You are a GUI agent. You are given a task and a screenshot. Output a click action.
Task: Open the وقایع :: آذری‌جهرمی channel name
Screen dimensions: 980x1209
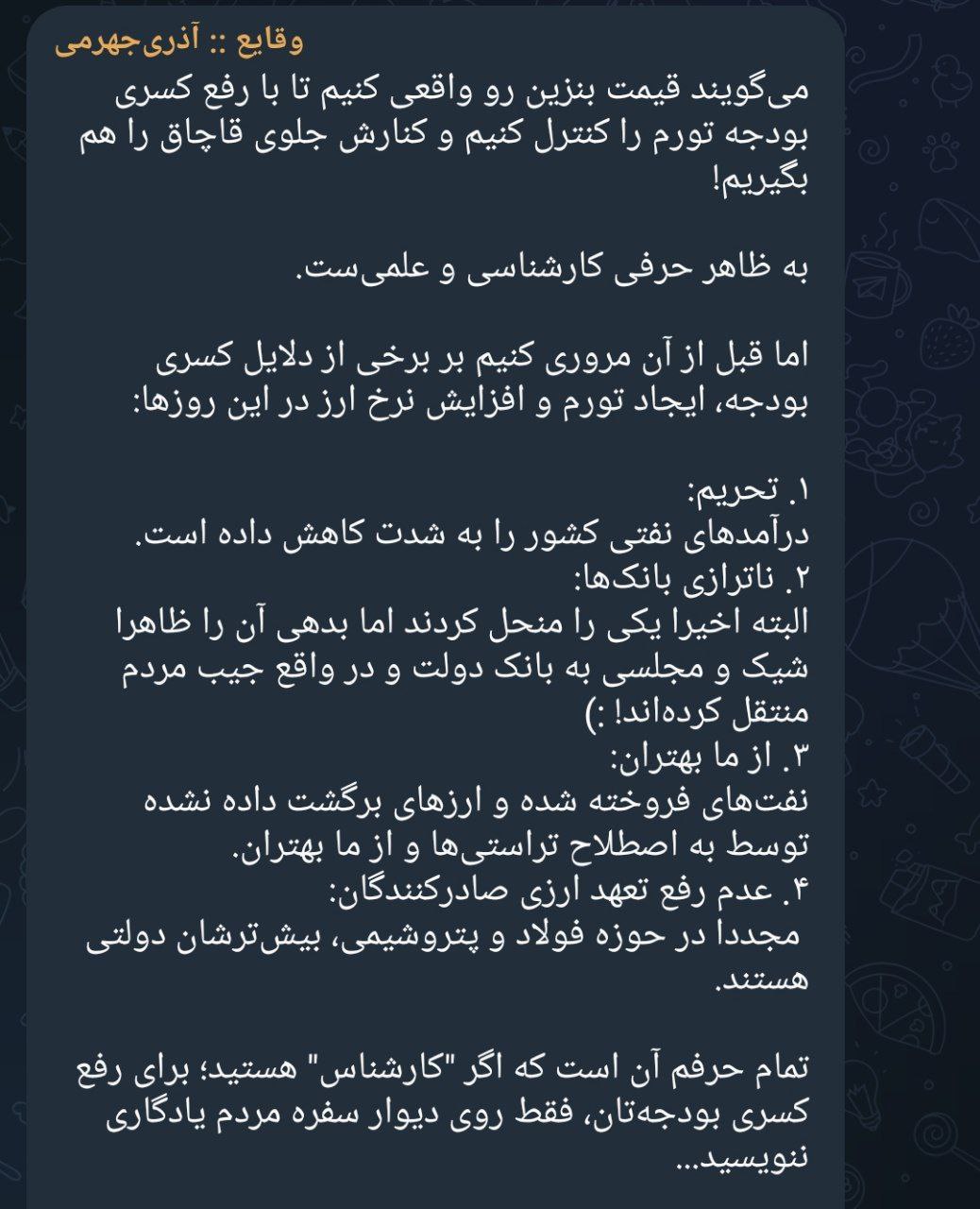click(179, 42)
